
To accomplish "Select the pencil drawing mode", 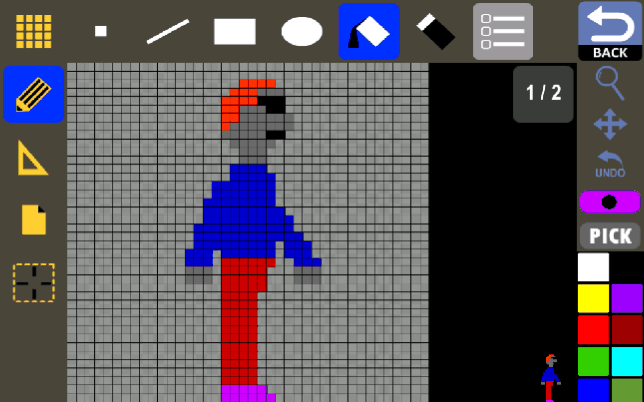I will (34, 95).
